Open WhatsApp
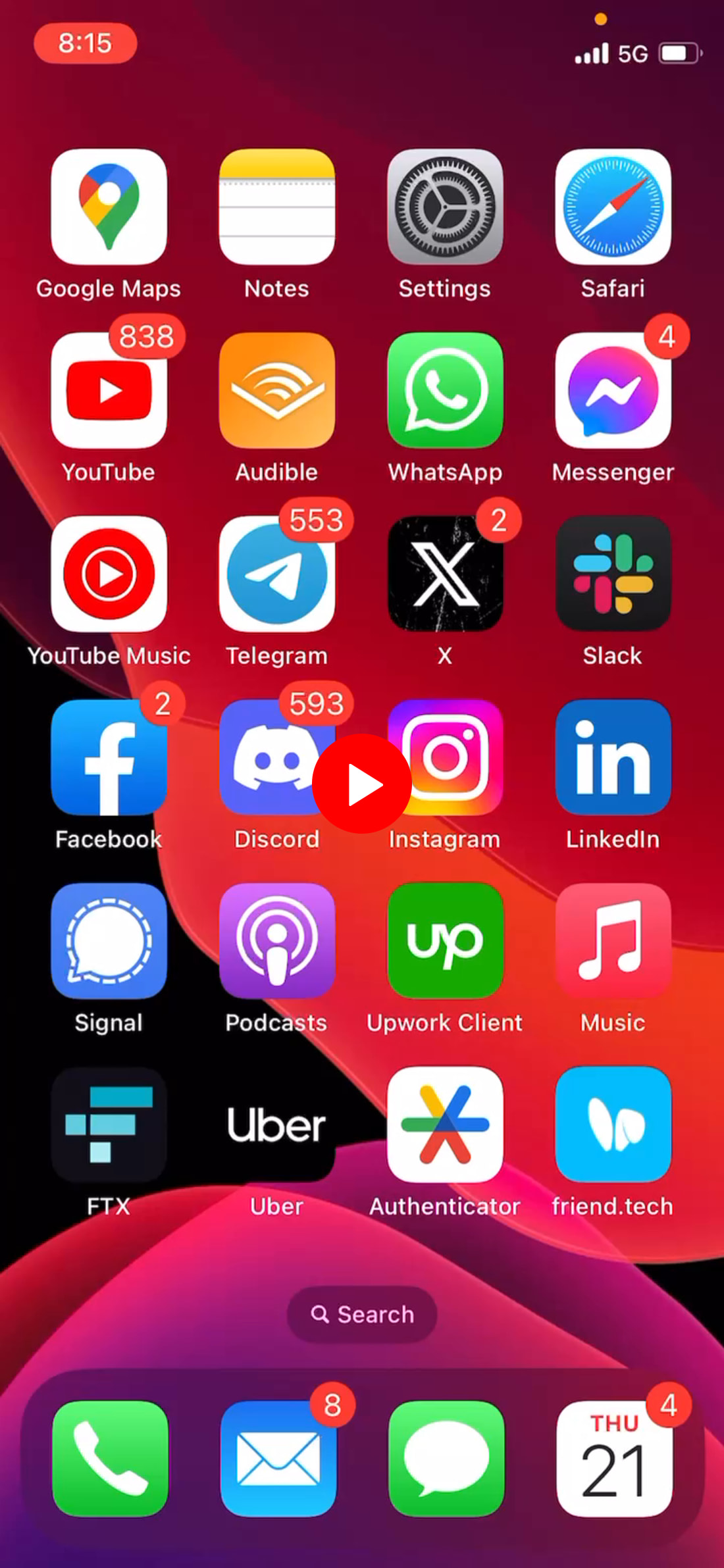The image size is (724, 1568). coord(445,390)
